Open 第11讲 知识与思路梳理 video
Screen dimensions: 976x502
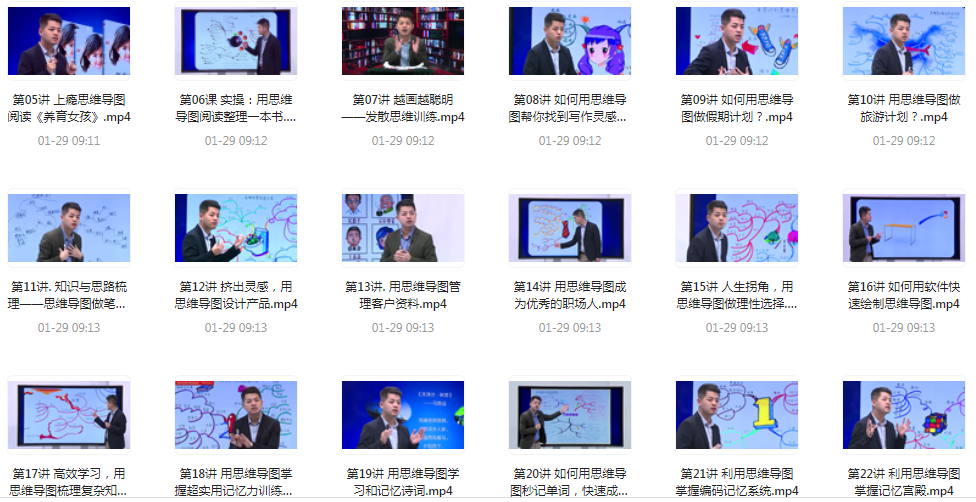pyautogui.click(x=69, y=228)
